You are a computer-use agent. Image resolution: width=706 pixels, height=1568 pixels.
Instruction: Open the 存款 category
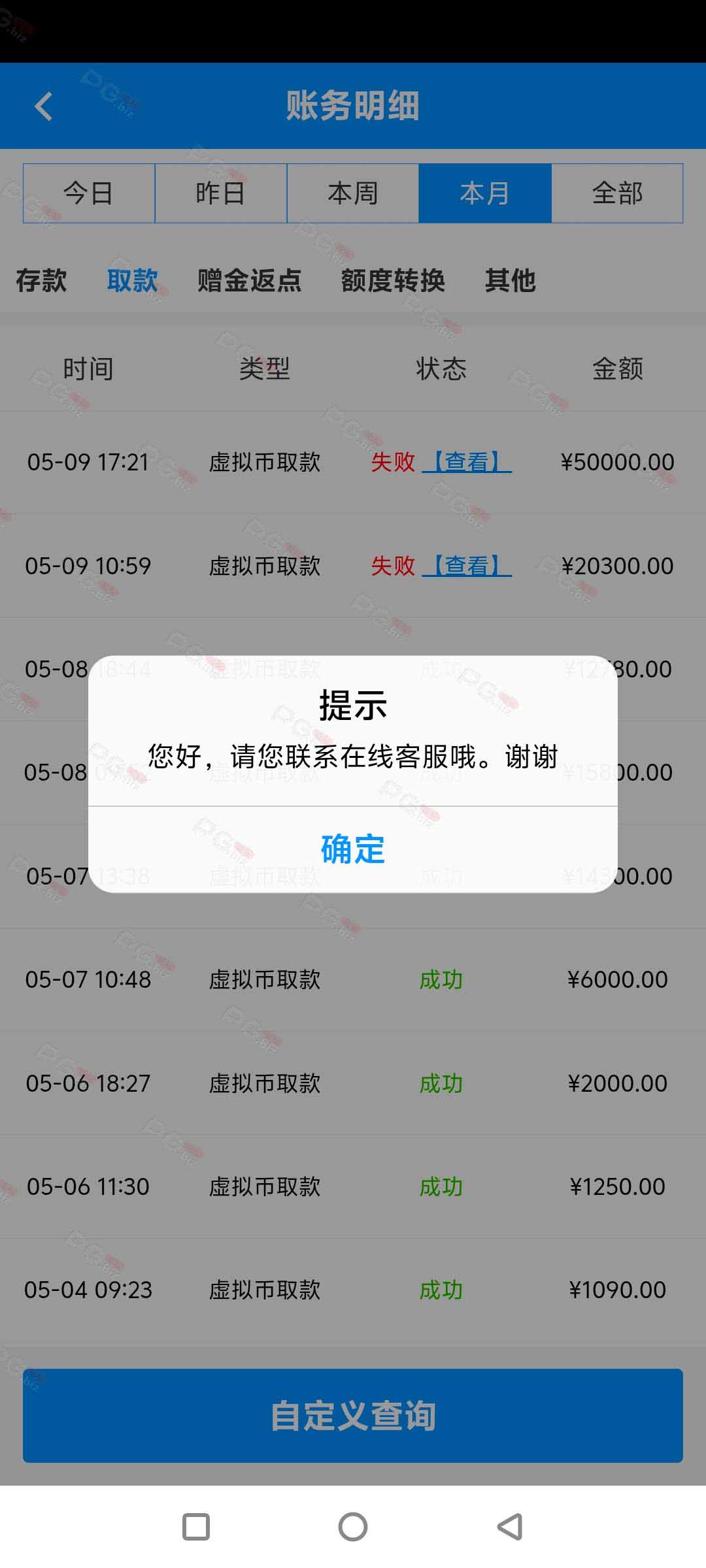click(41, 281)
